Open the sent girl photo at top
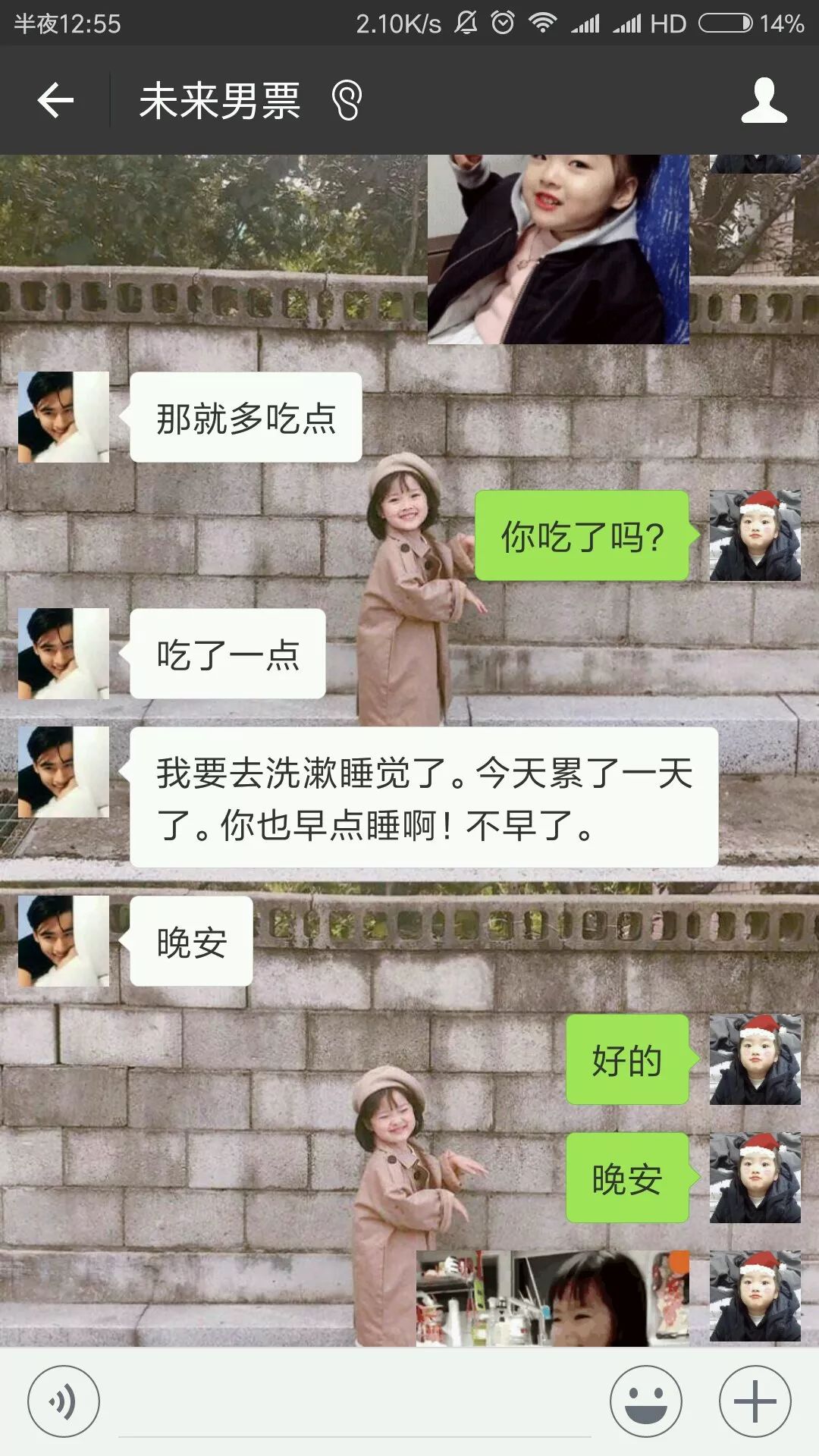Screen dimensions: 819x1456 (x=558, y=249)
